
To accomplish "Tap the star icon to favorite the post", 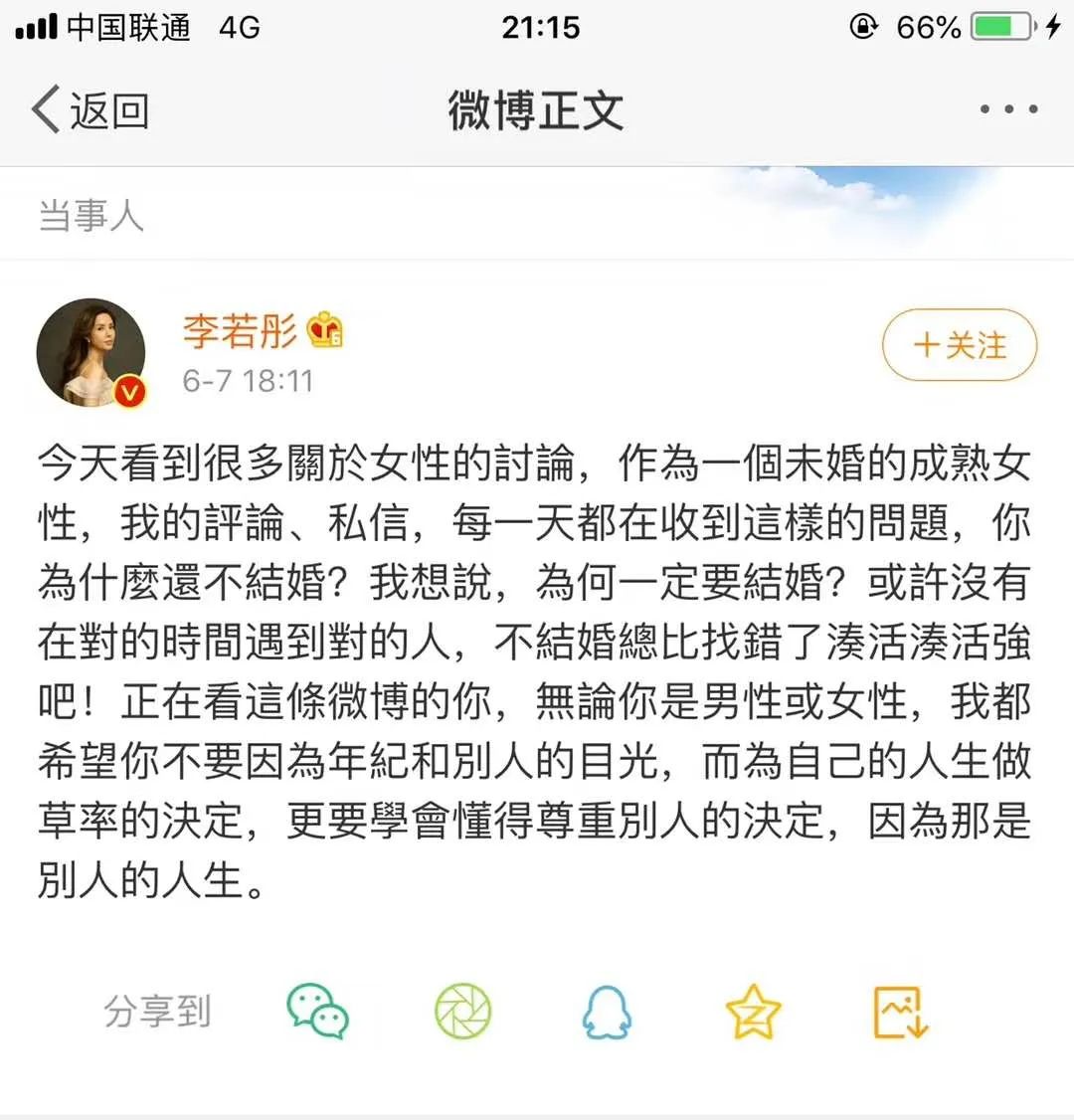I will 753,1011.
